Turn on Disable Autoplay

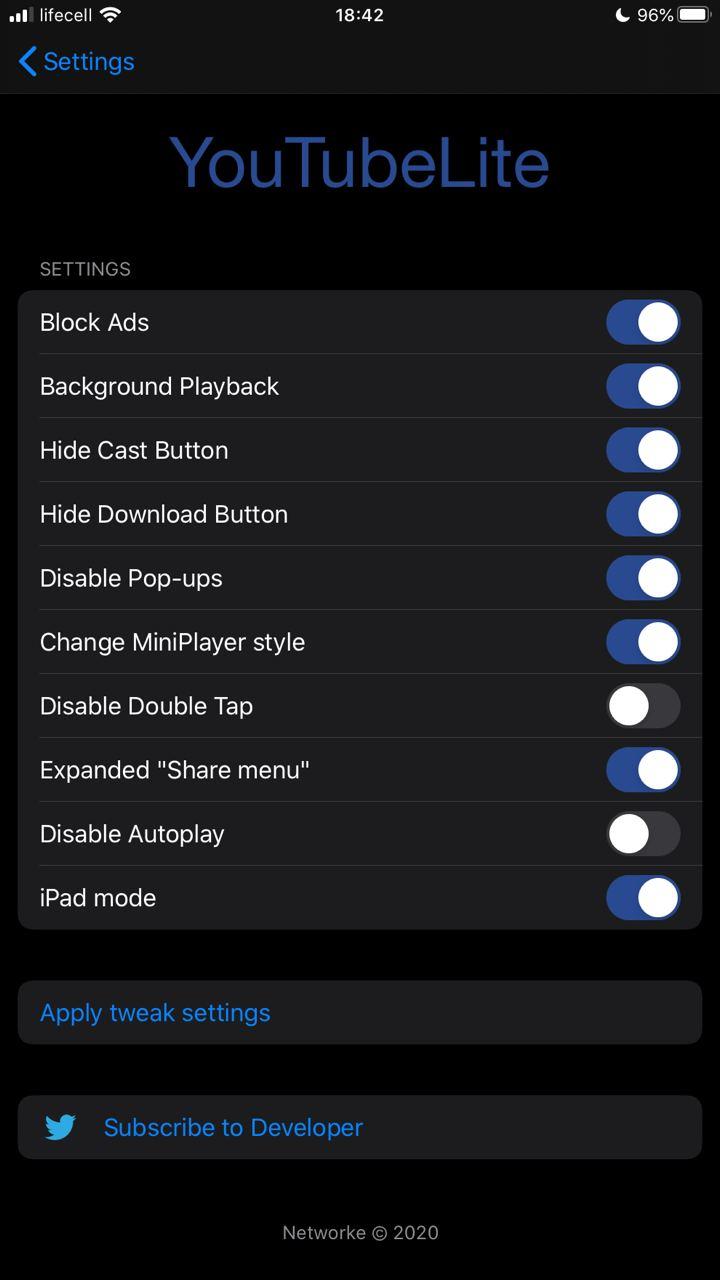(x=643, y=834)
